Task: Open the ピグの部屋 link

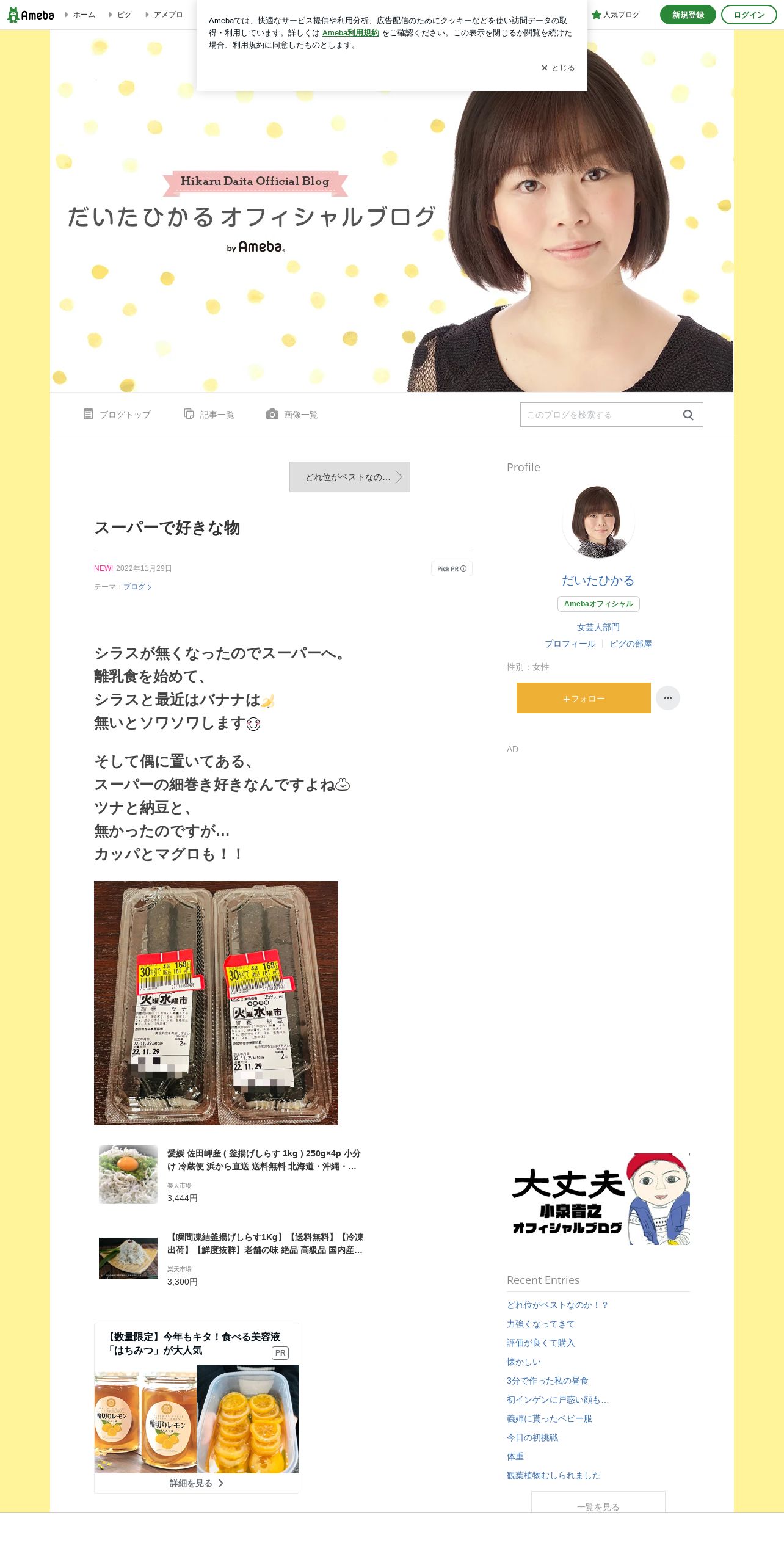Action: click(630, 644)
